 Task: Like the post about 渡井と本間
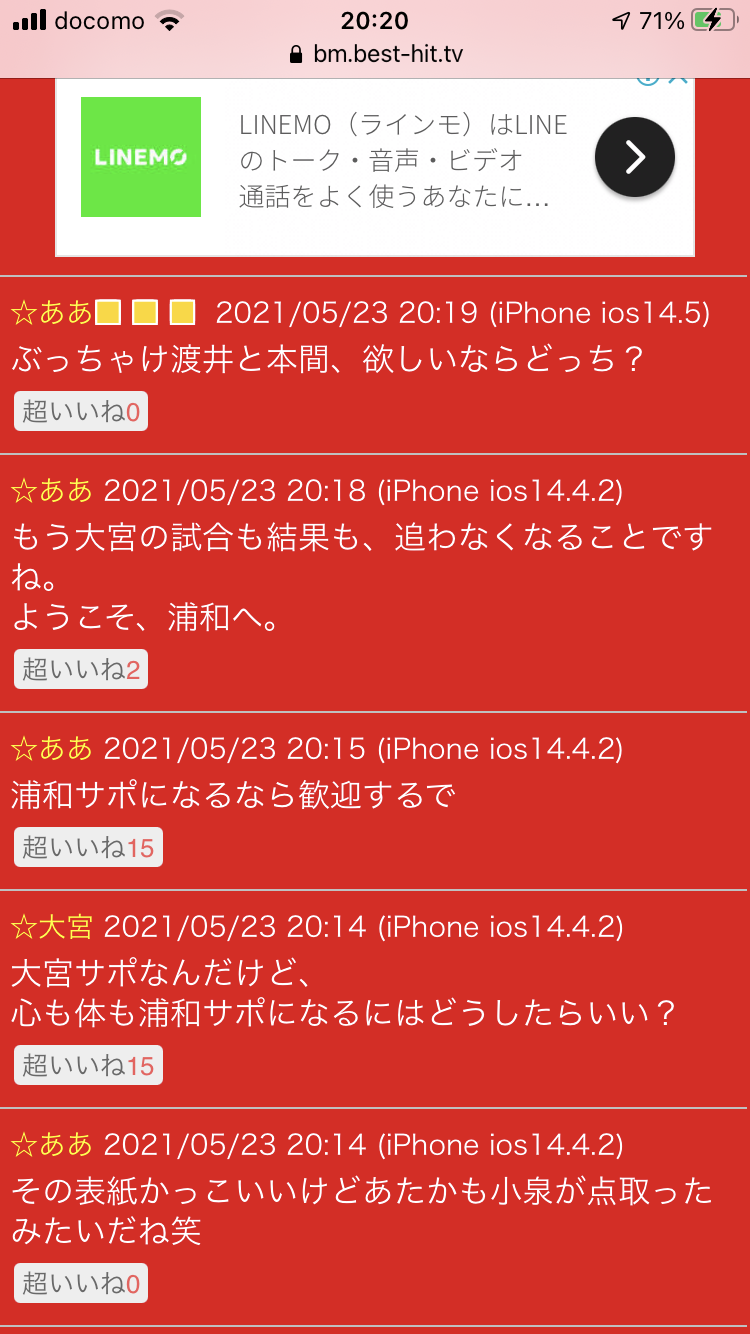click(81, 412)
